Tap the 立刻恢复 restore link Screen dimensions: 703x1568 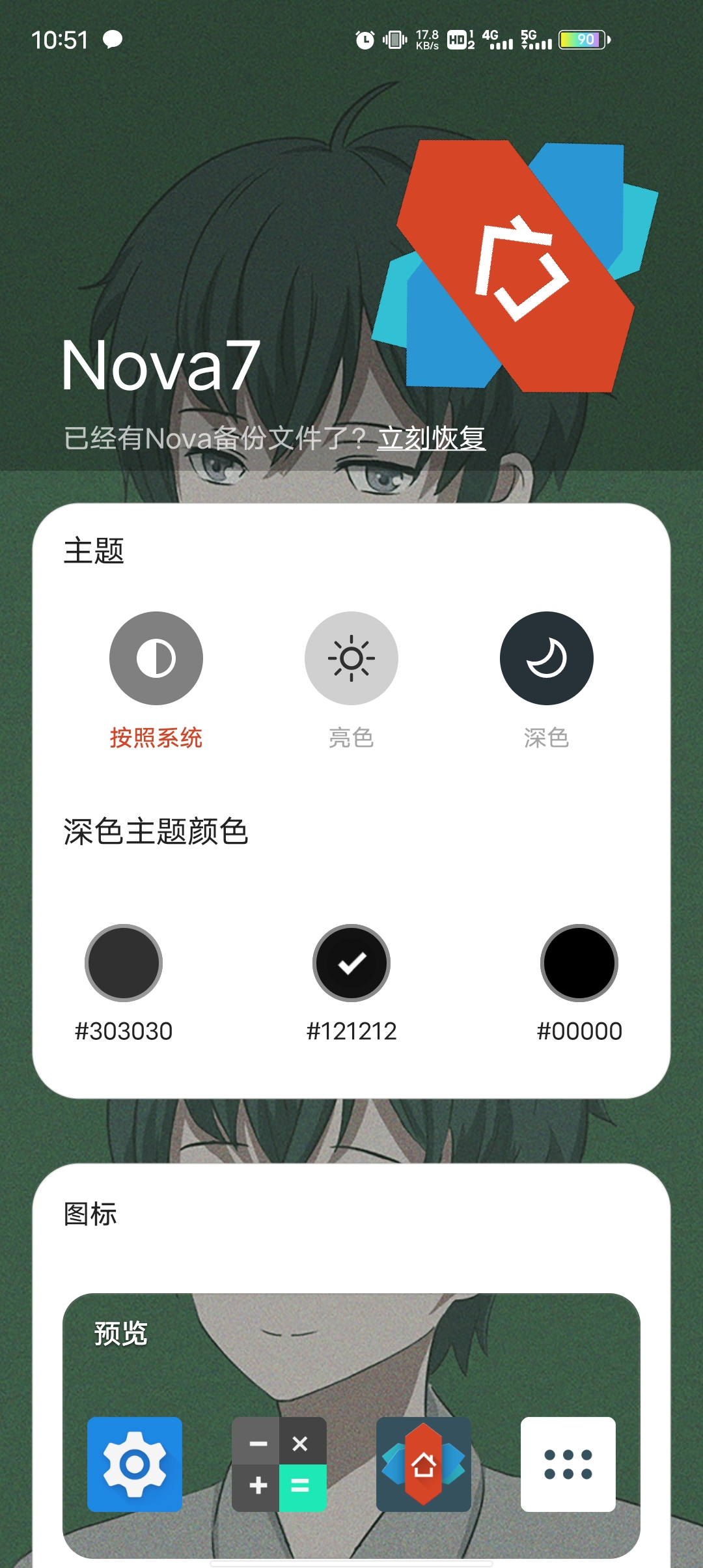(x=431, y=438)
